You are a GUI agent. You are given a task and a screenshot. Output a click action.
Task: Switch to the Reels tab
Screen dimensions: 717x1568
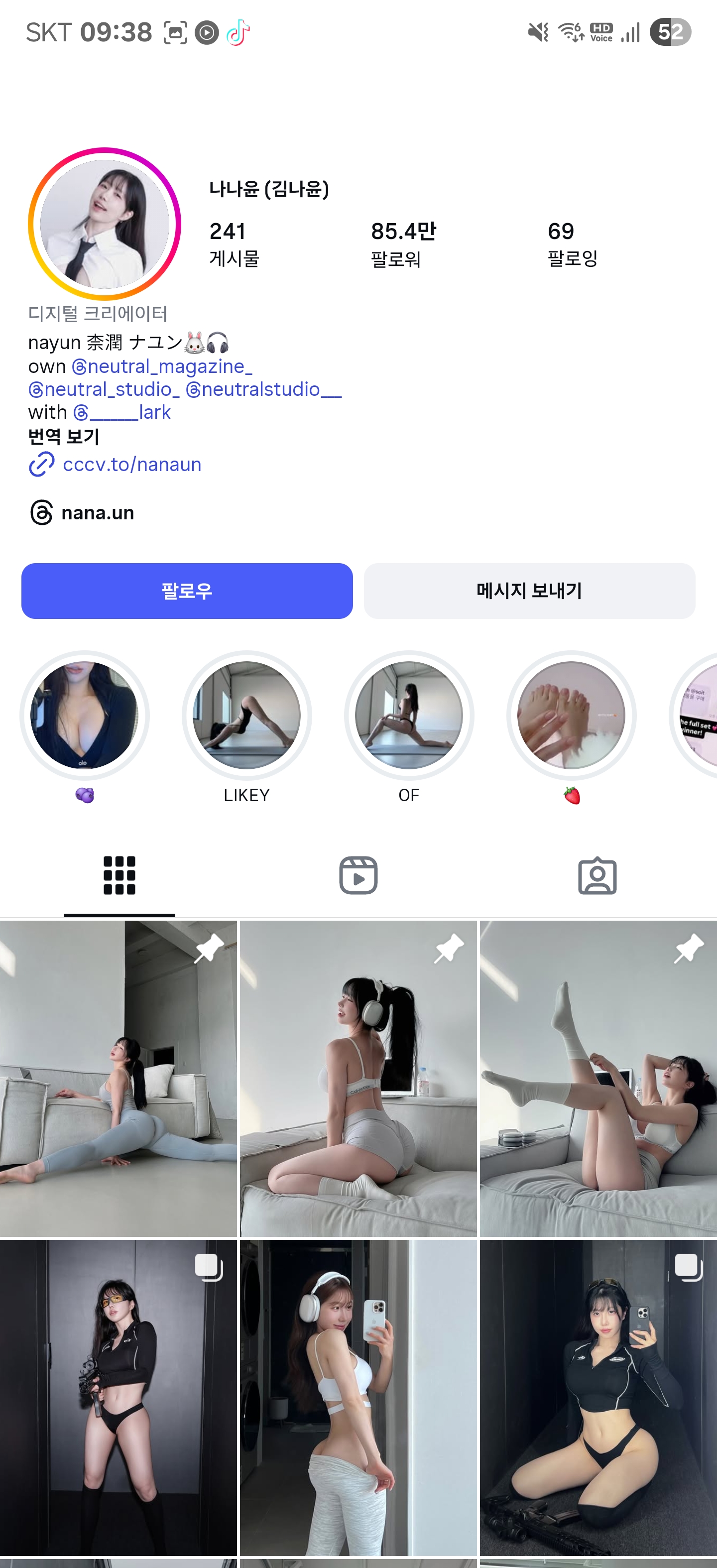(x=358, y=875)
